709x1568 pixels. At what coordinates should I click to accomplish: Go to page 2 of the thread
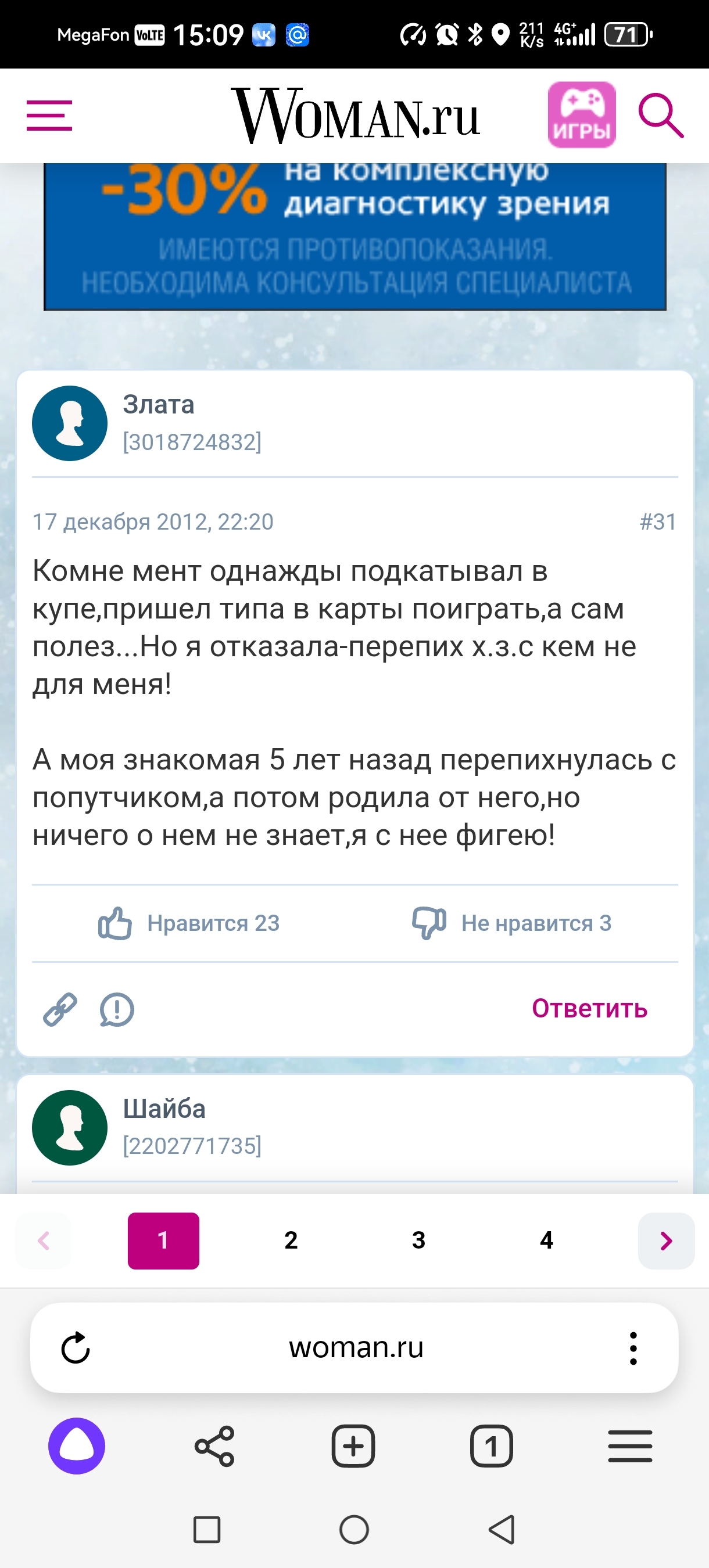291,1240
